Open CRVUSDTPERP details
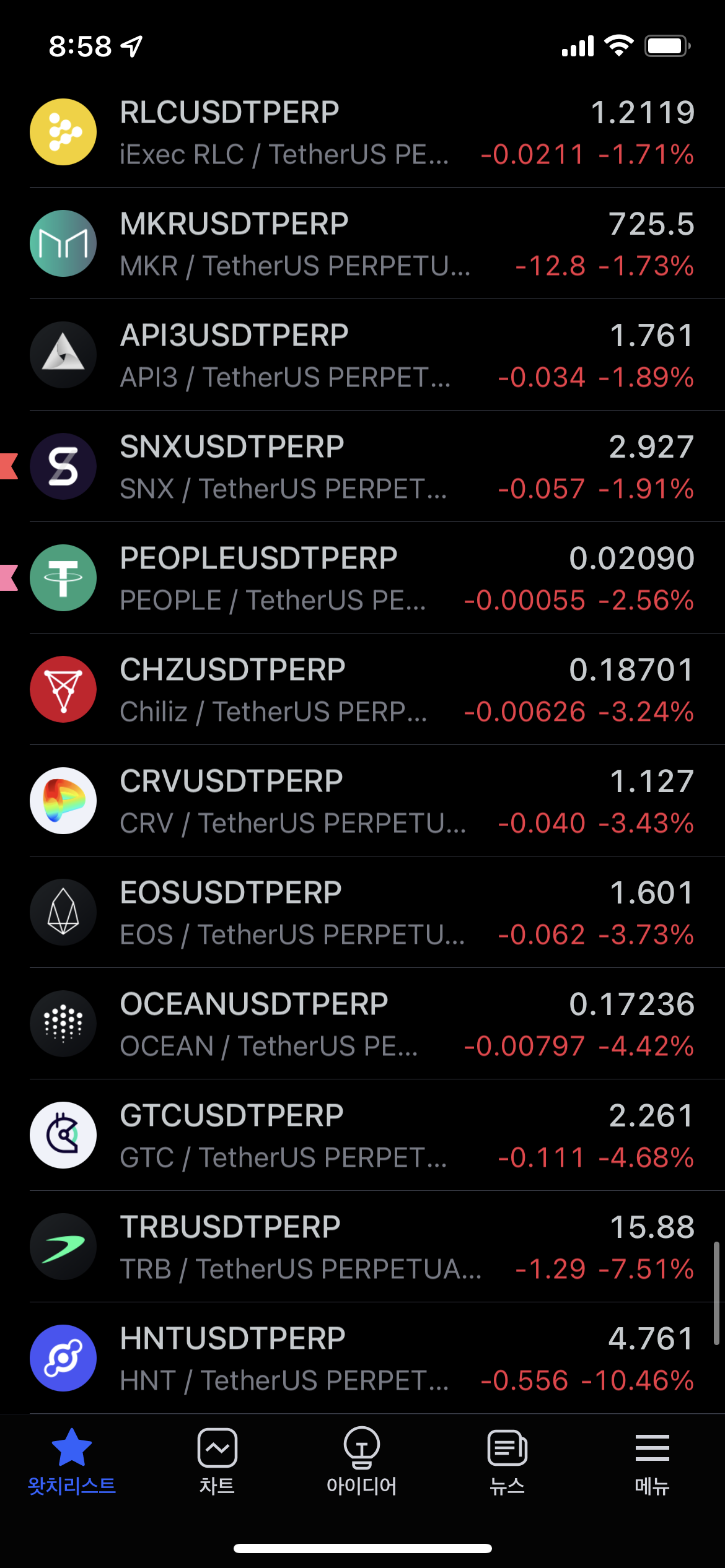This screenshot has width=725, height=1568. click(x=362, y=801)
